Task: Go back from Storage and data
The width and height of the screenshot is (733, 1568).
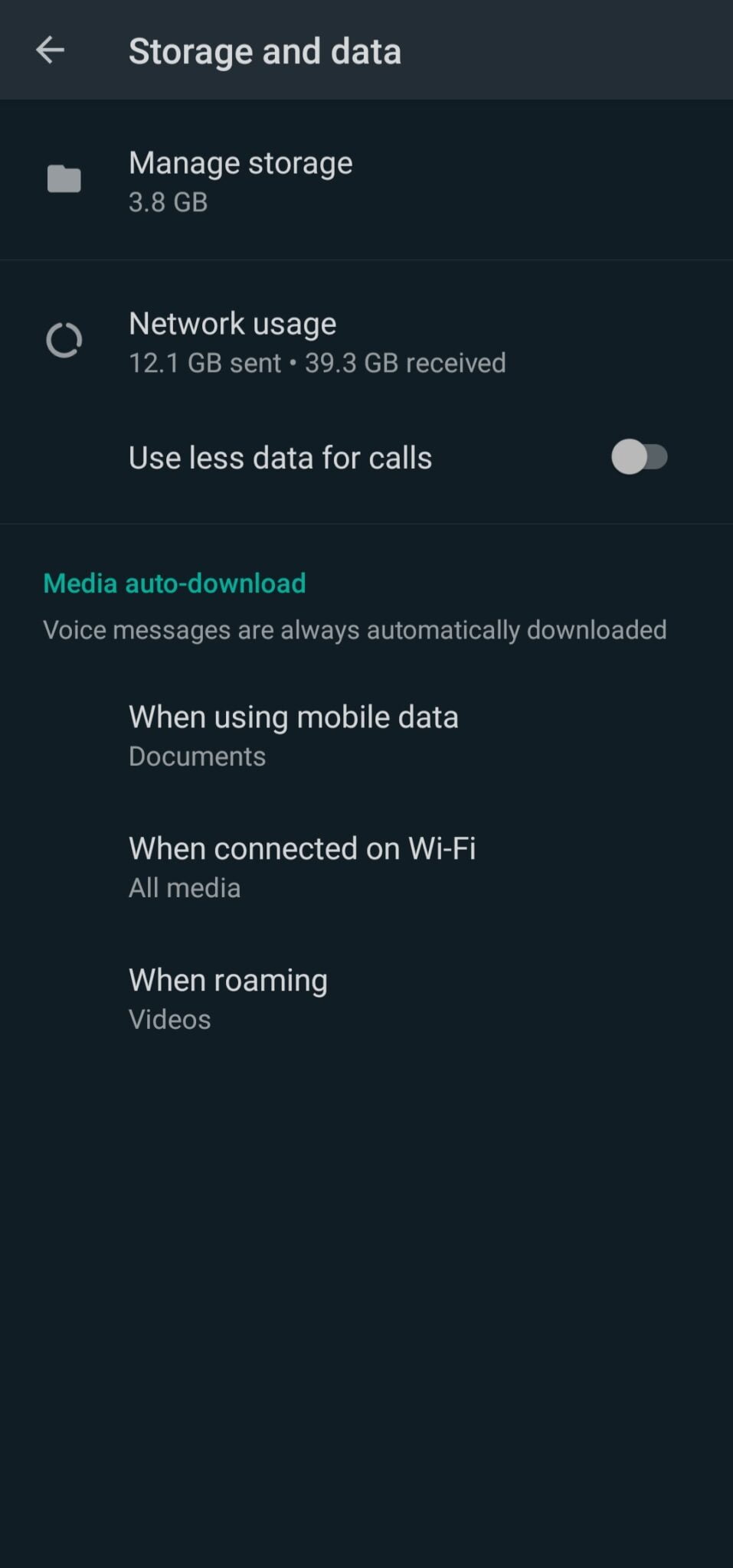Action: pos(50,51)
